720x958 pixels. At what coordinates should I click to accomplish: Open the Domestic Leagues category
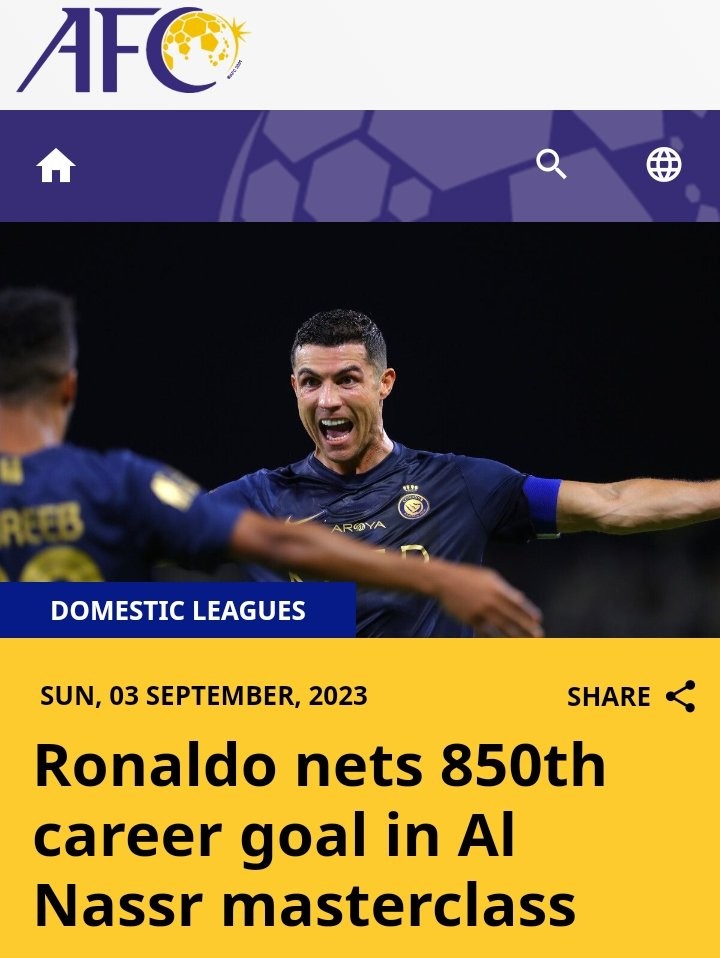[x=178, y=610]
